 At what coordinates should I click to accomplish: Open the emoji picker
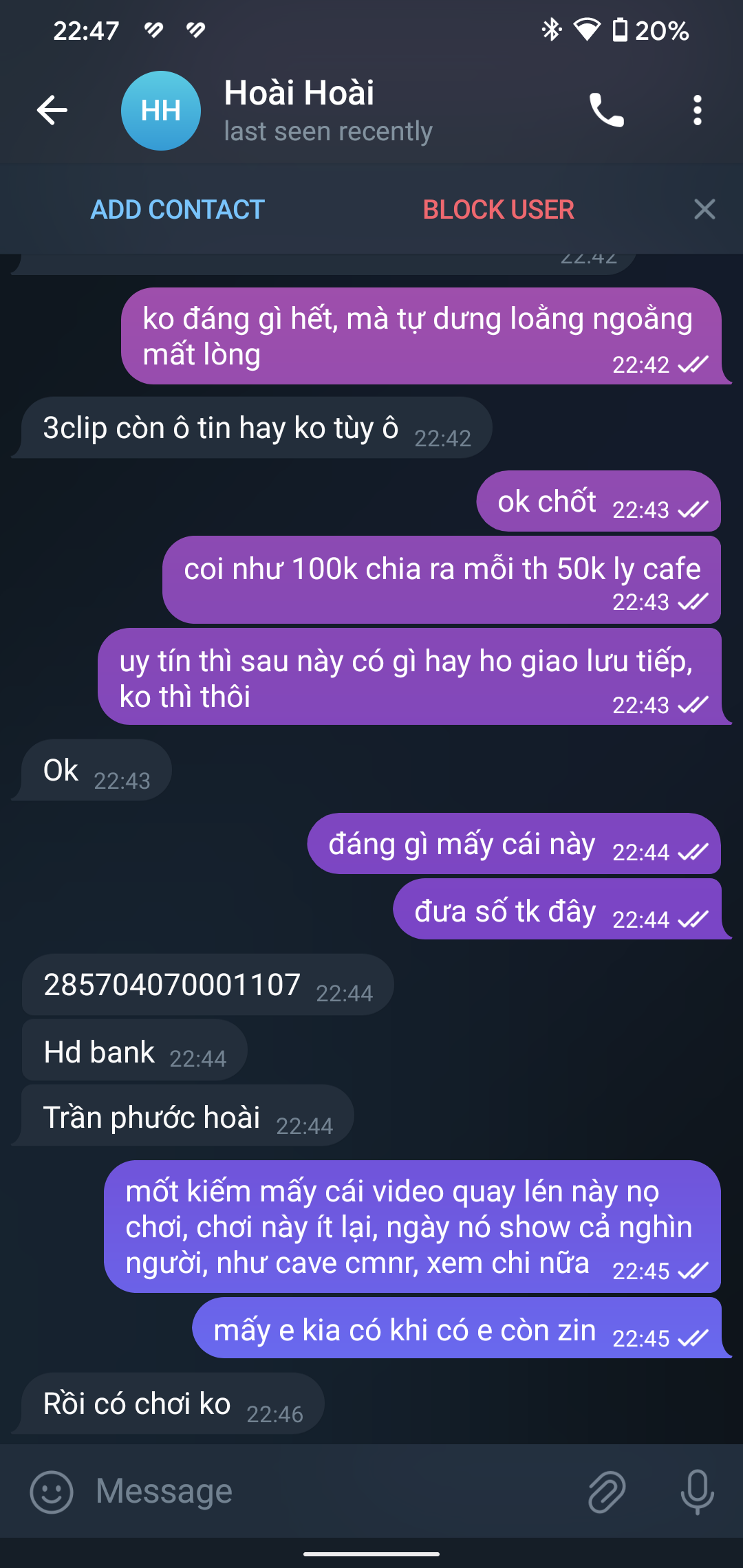52,1492
